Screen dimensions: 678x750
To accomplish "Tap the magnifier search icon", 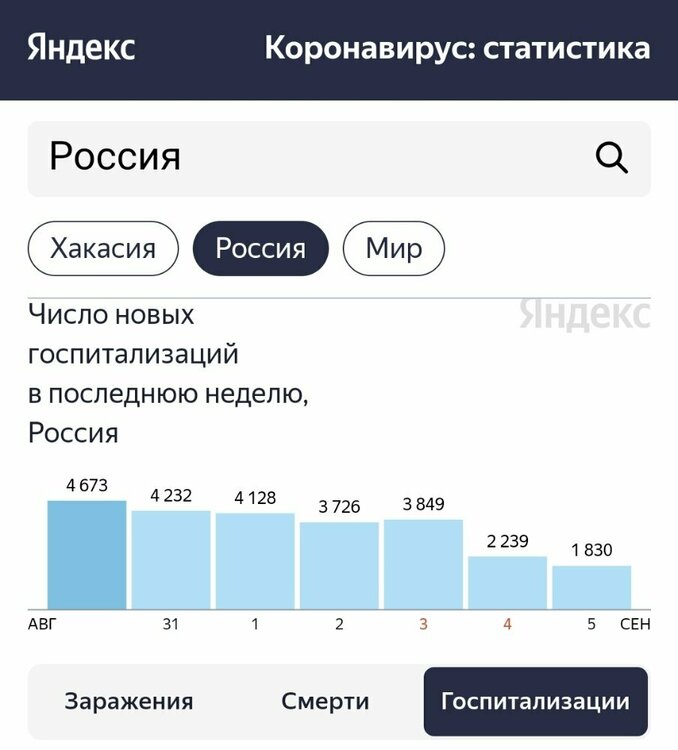I will point(611,157).
